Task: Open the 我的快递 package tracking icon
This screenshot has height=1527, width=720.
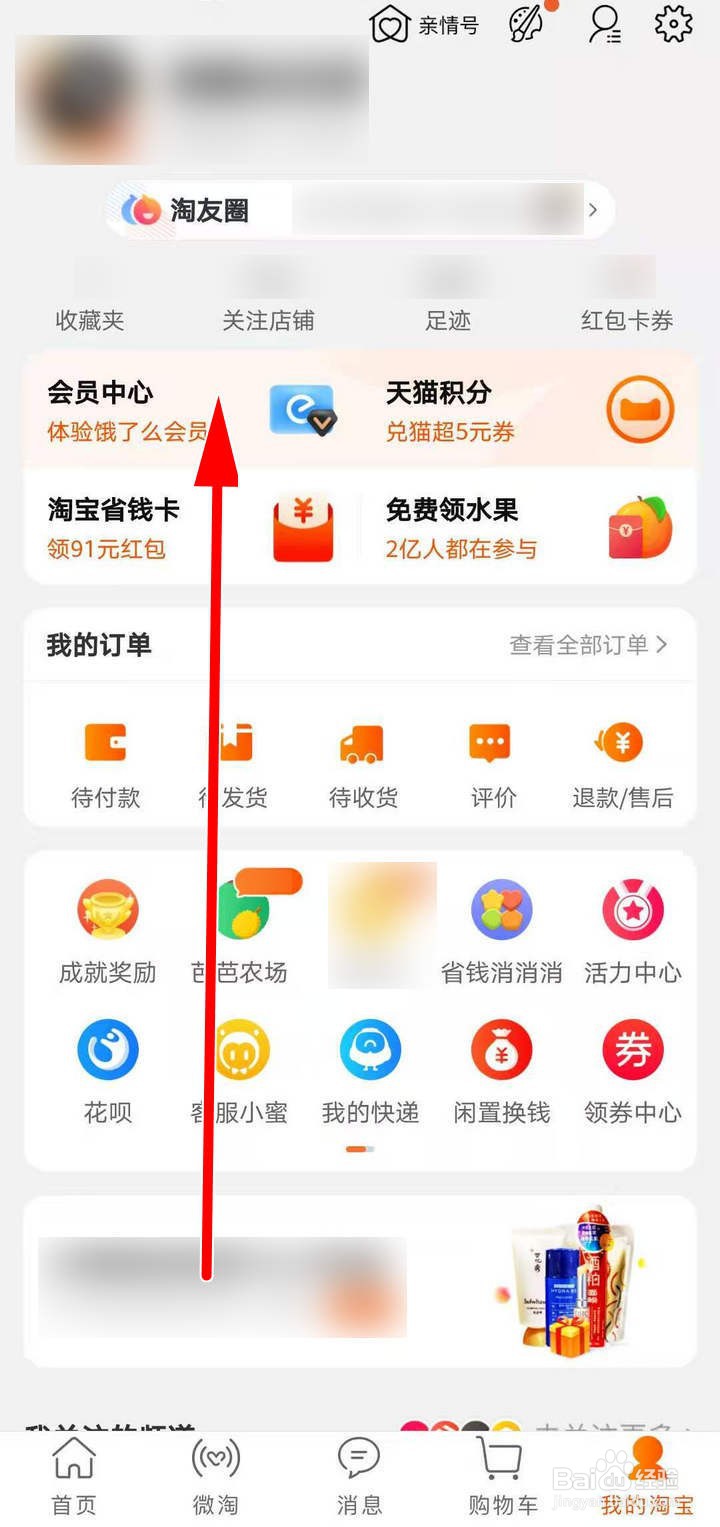Action: [x=370, y=1048]
